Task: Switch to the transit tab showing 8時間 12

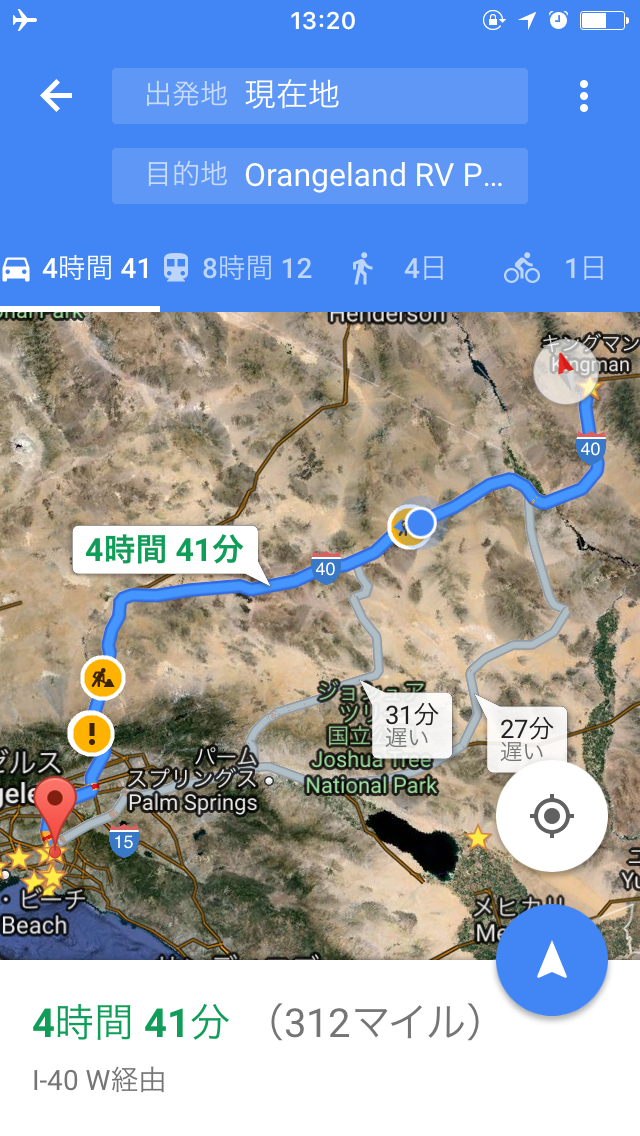Action: tap(238, 269)
